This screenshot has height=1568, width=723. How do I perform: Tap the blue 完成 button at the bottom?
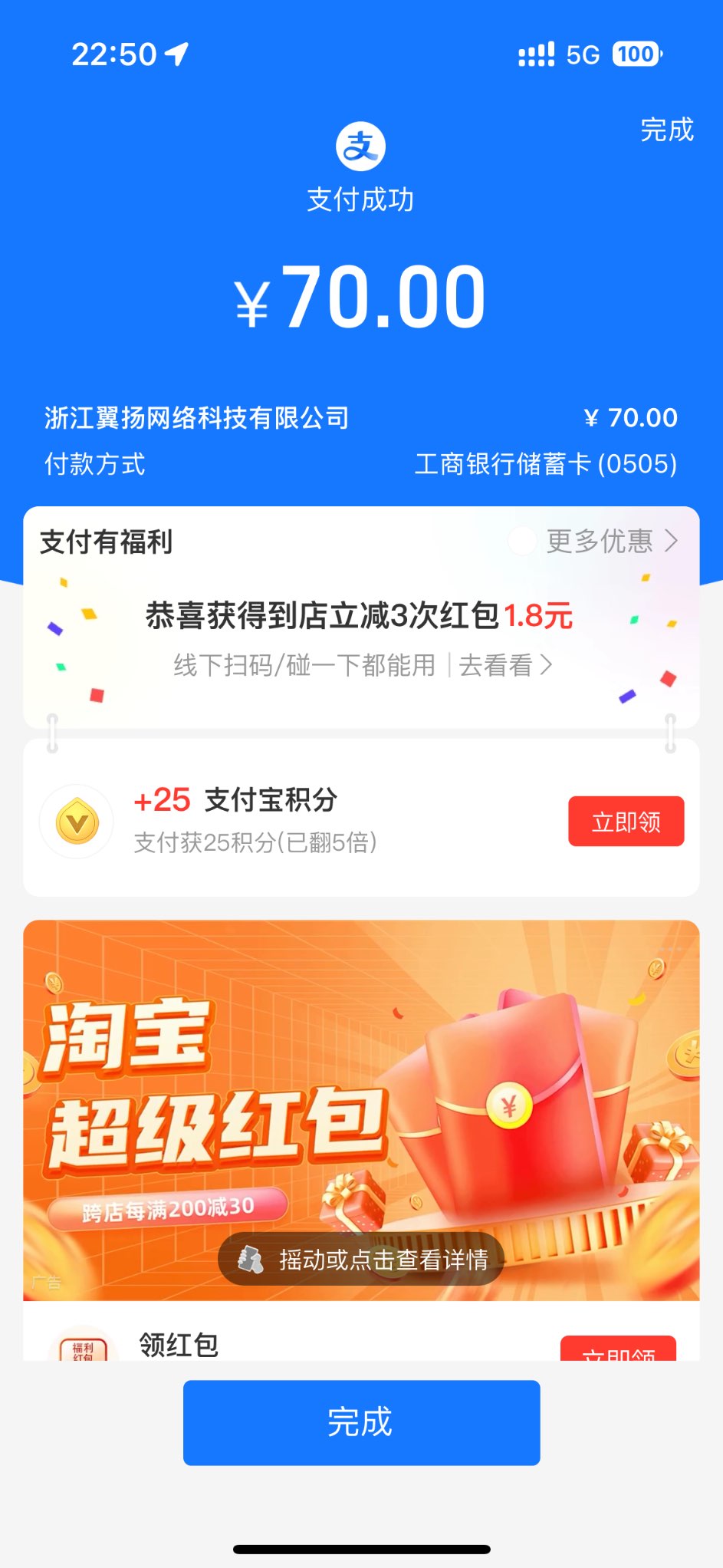[x=361, y=1422]
